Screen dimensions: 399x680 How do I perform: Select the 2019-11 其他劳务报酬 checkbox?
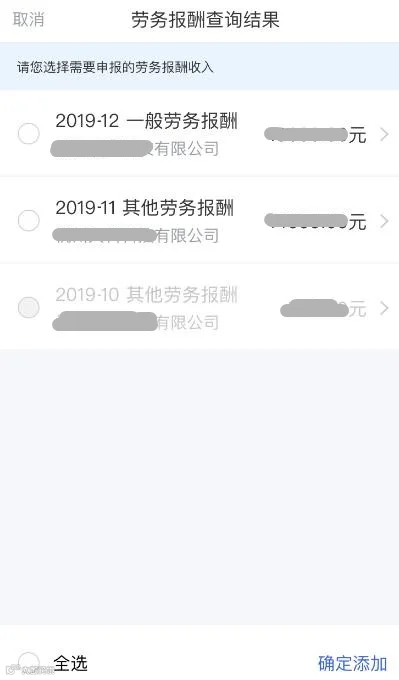[29, 220]
